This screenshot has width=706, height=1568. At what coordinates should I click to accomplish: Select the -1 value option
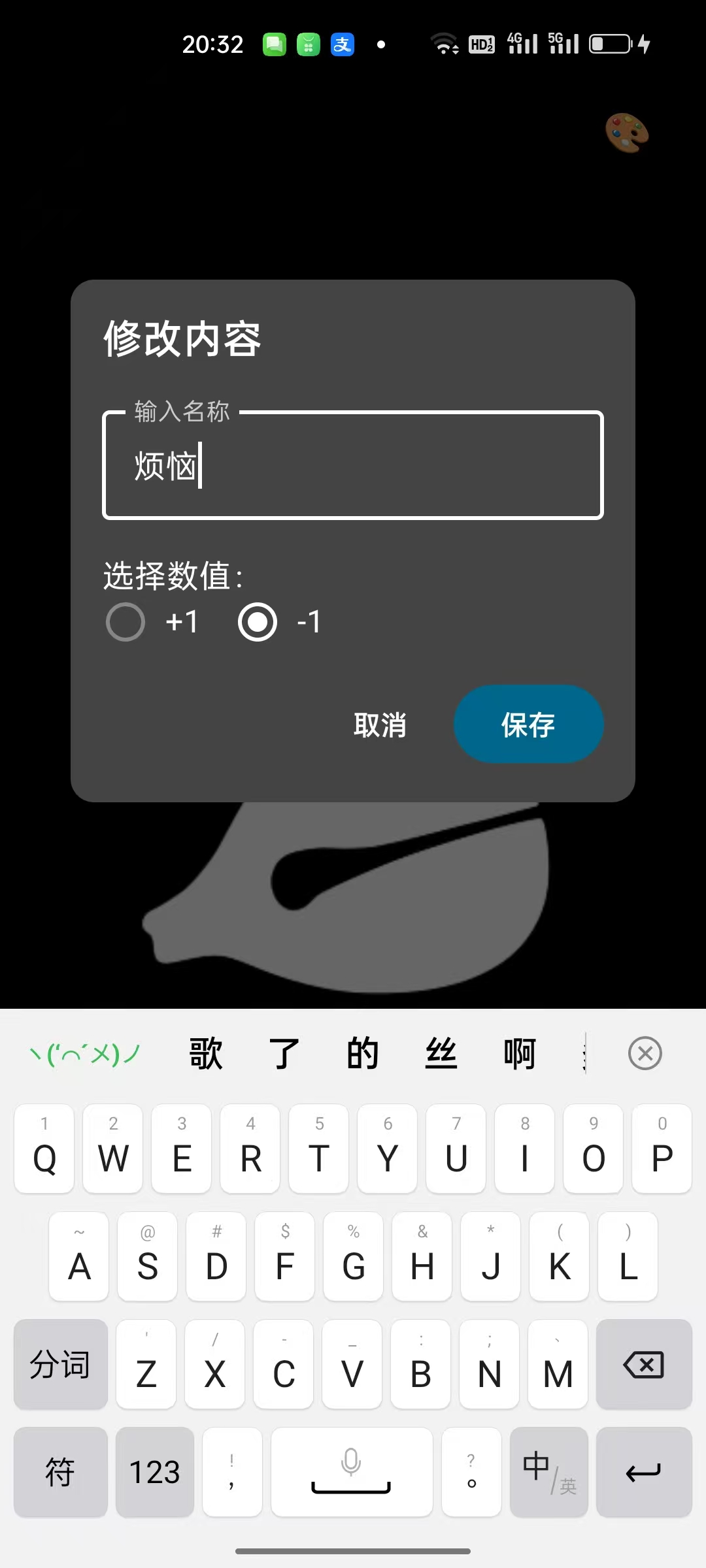pyautogui.click(x=258, y=621)
